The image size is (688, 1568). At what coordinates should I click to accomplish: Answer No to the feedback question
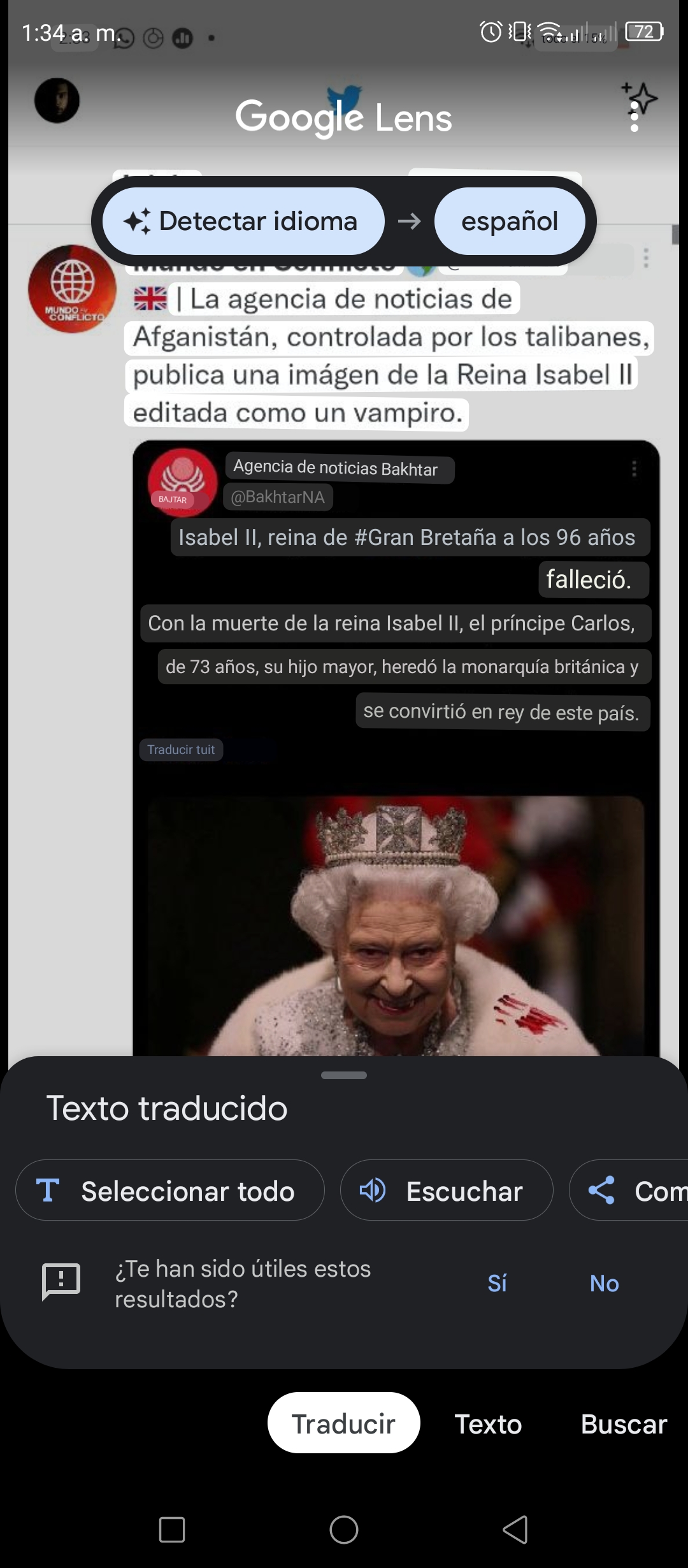[x=604, y=1283]
